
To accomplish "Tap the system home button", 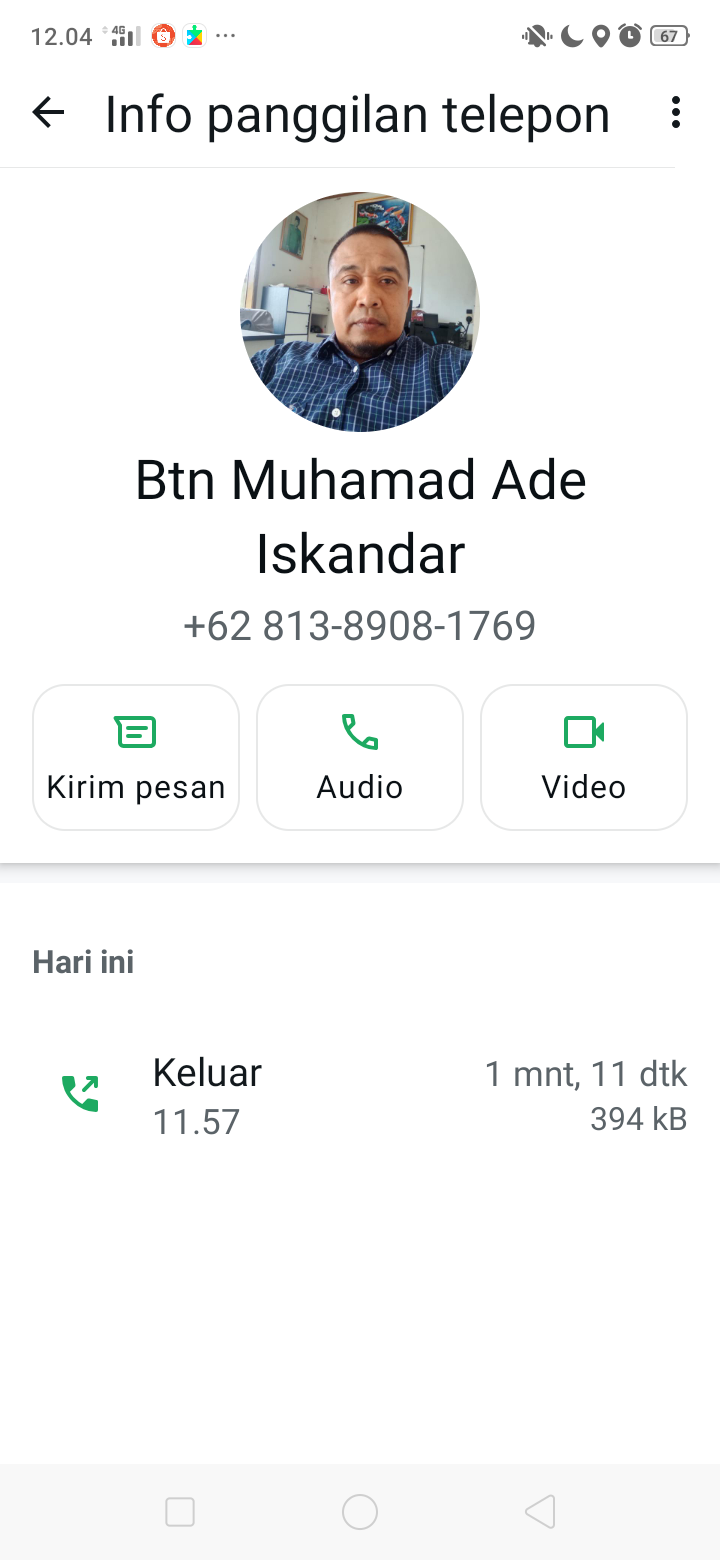I will [x=360, y=1512].
